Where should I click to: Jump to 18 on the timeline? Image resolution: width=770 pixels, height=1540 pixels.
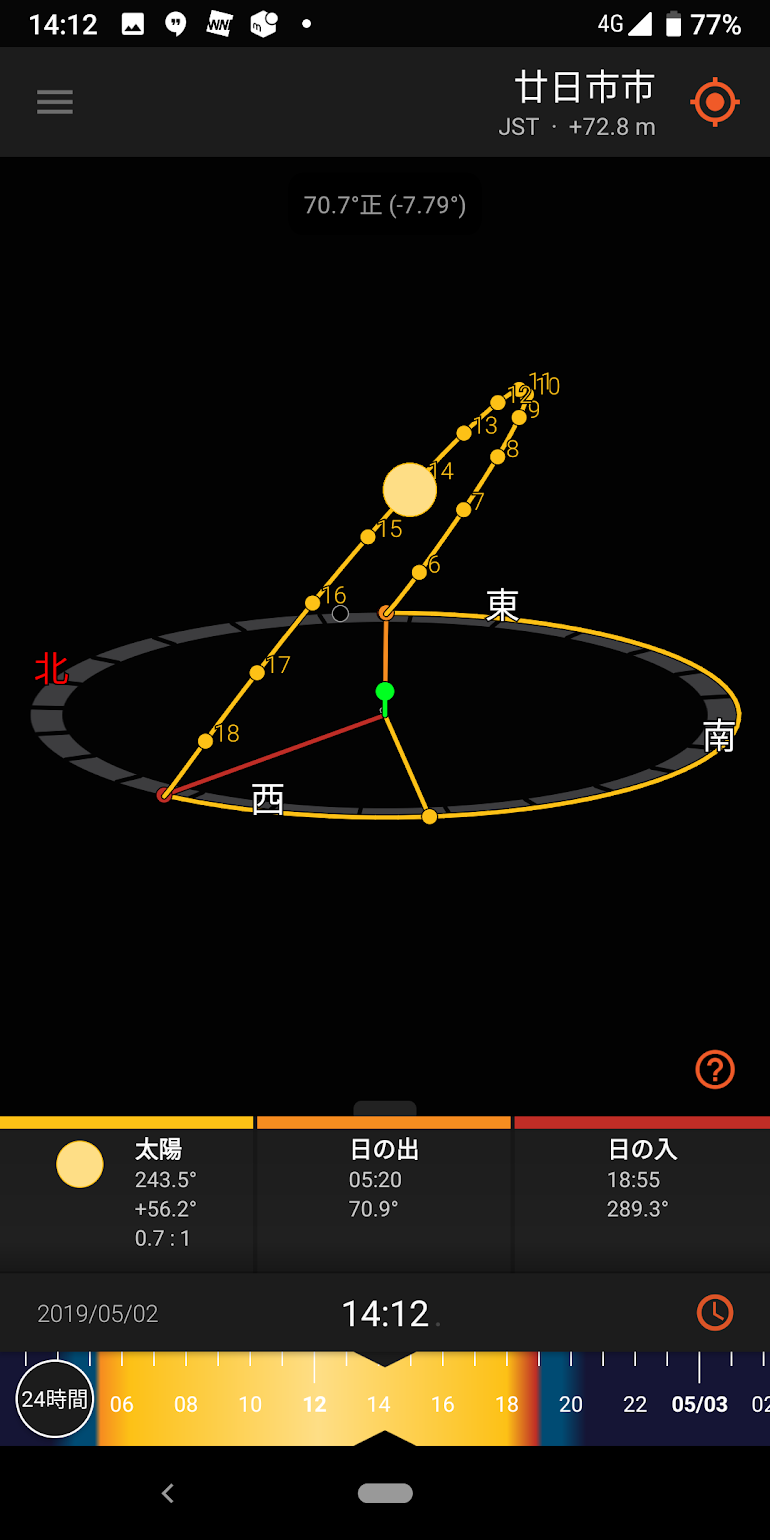pos(507,1404)
